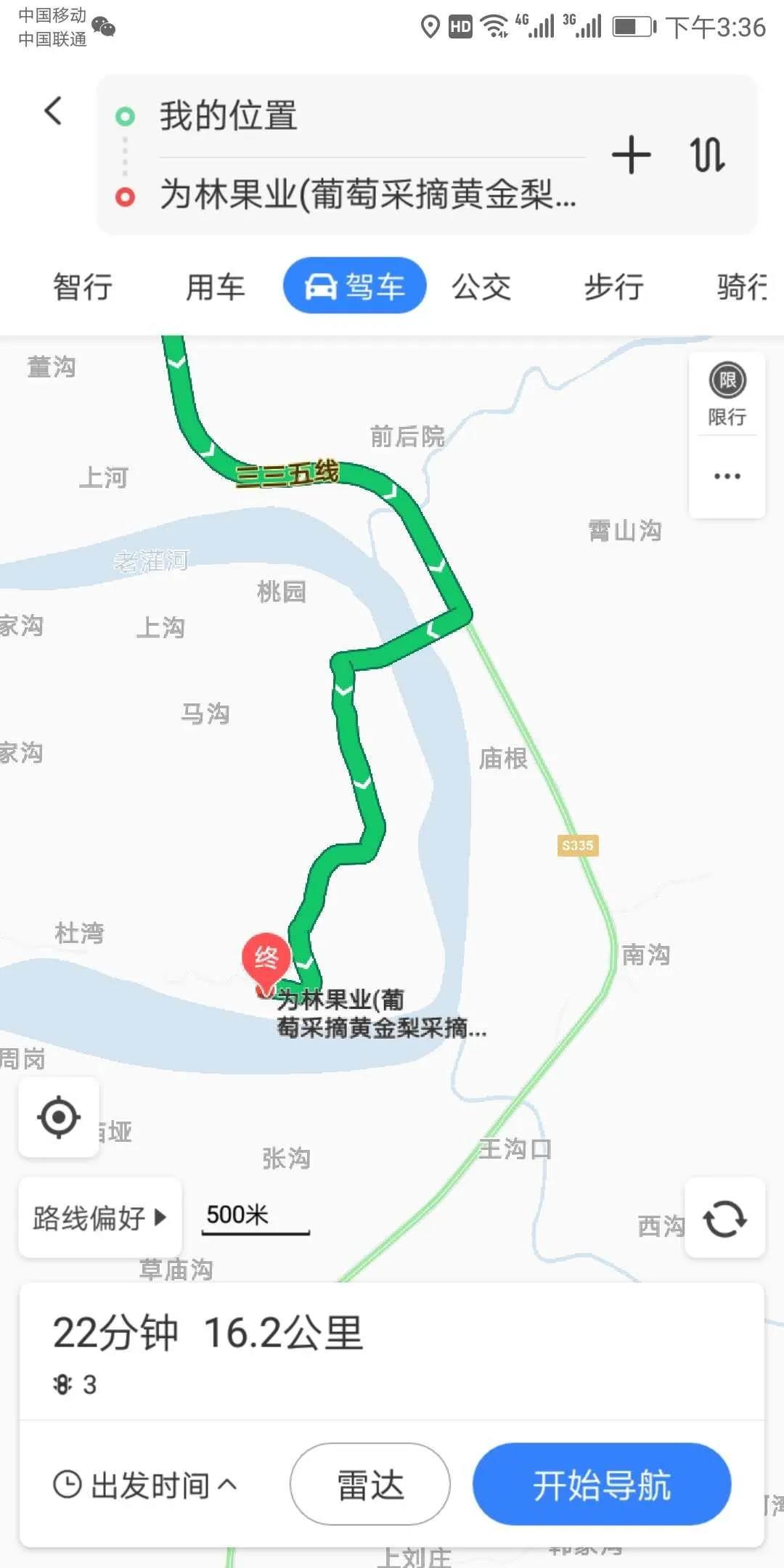This screenshot has height=1568, width=784.
Task: Select the 驾车 driving tab
Action: click(x=354, y=287)
